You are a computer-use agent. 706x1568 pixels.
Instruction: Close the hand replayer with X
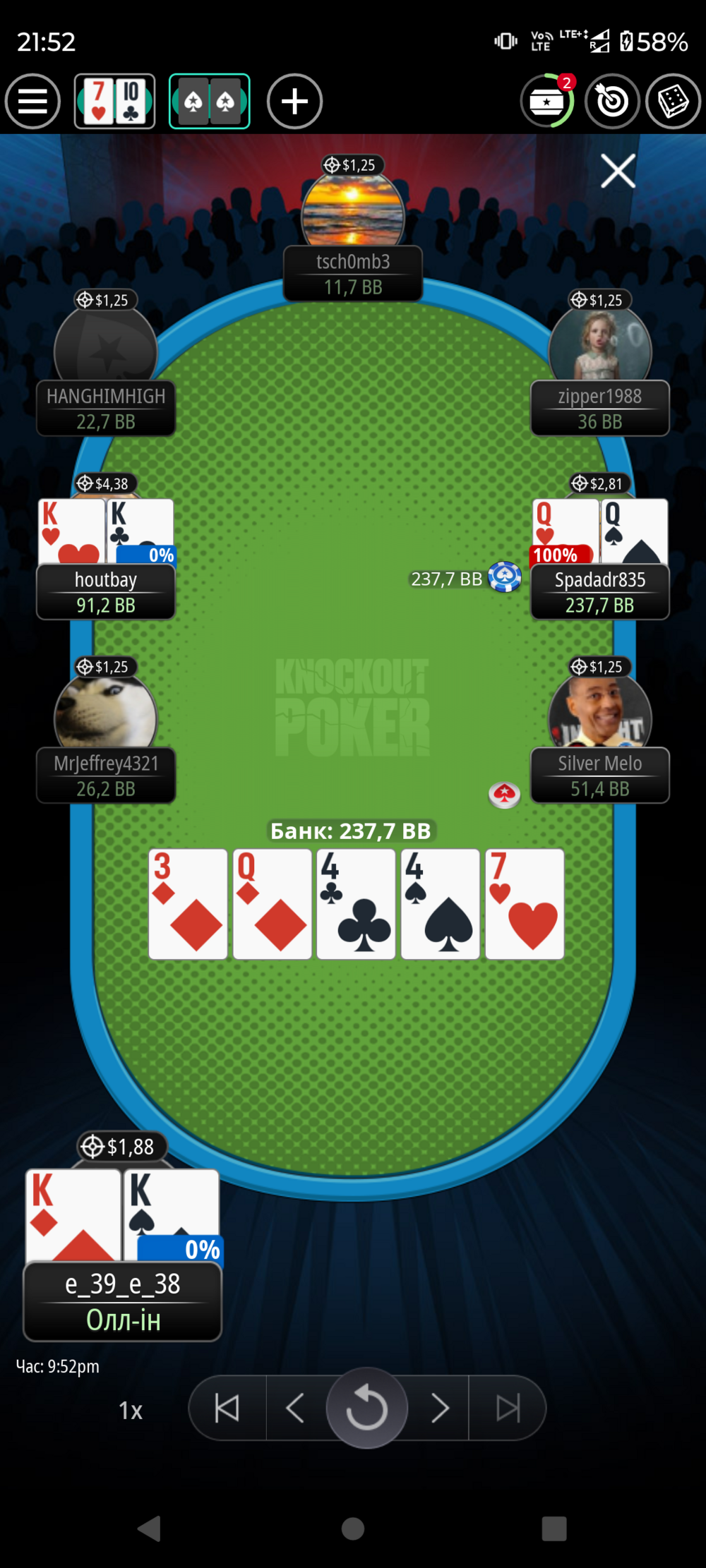click(618, 171)
